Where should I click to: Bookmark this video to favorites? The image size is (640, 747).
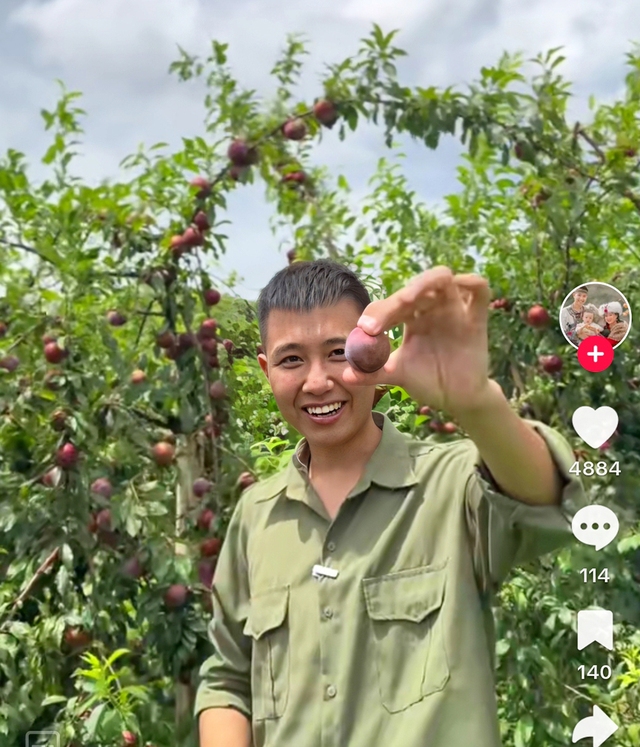(595, 630)
